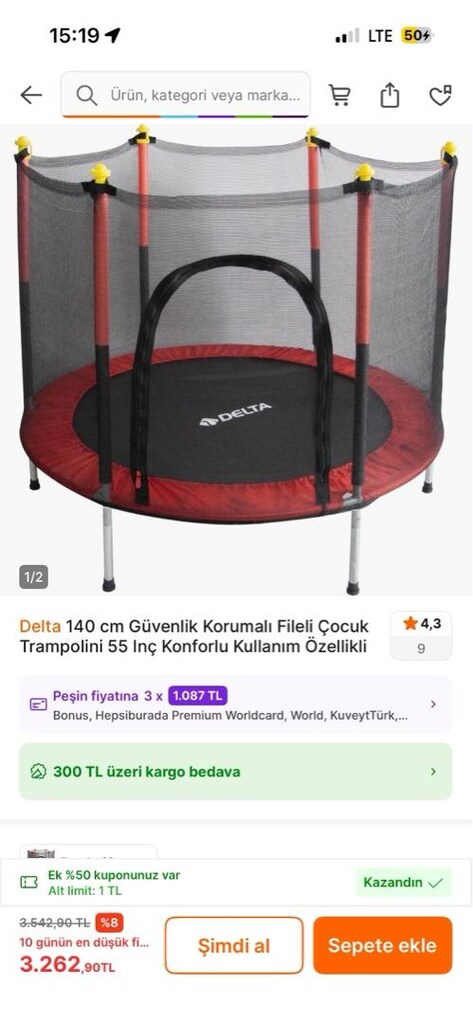Screen dimensions: 473x1024
Task: Share this product
Action: point(389,95)
